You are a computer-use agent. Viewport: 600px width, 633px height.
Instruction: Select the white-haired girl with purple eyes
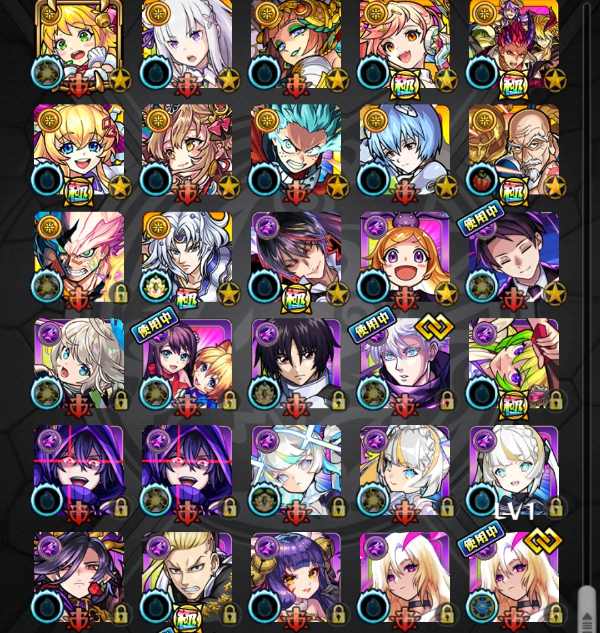[x=186, y=45]
